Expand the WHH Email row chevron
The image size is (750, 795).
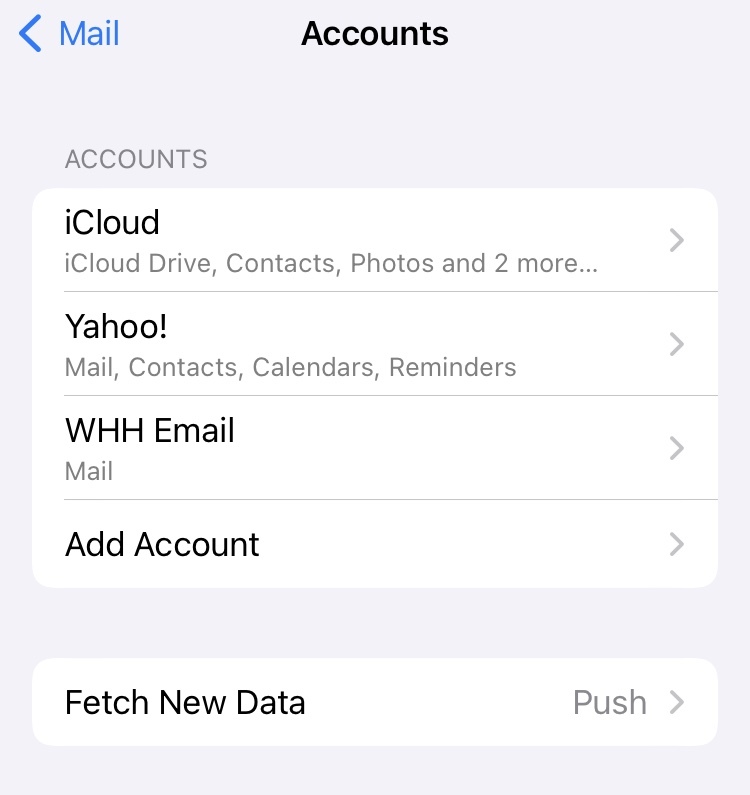[676, 448]
